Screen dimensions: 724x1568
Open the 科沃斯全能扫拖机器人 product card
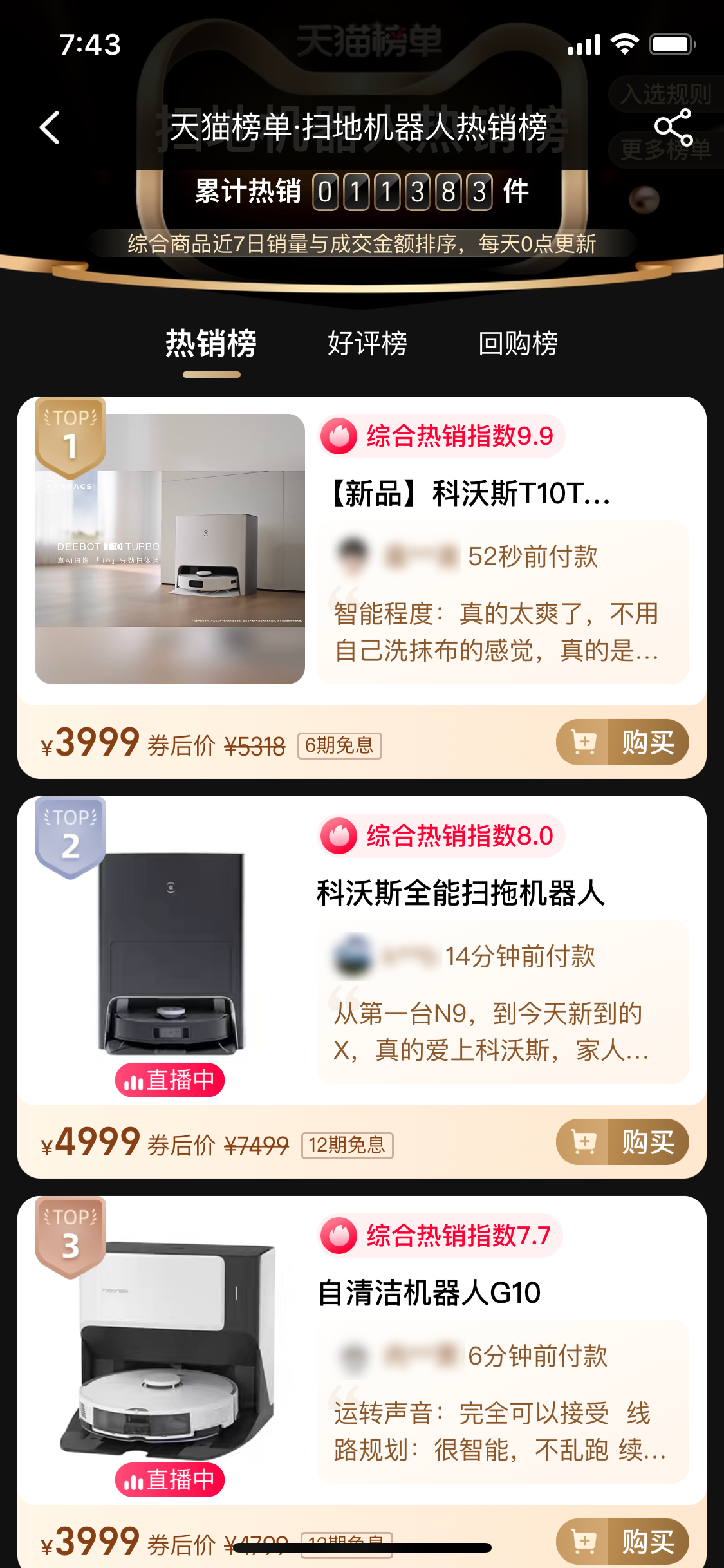(x=460, y=893)
